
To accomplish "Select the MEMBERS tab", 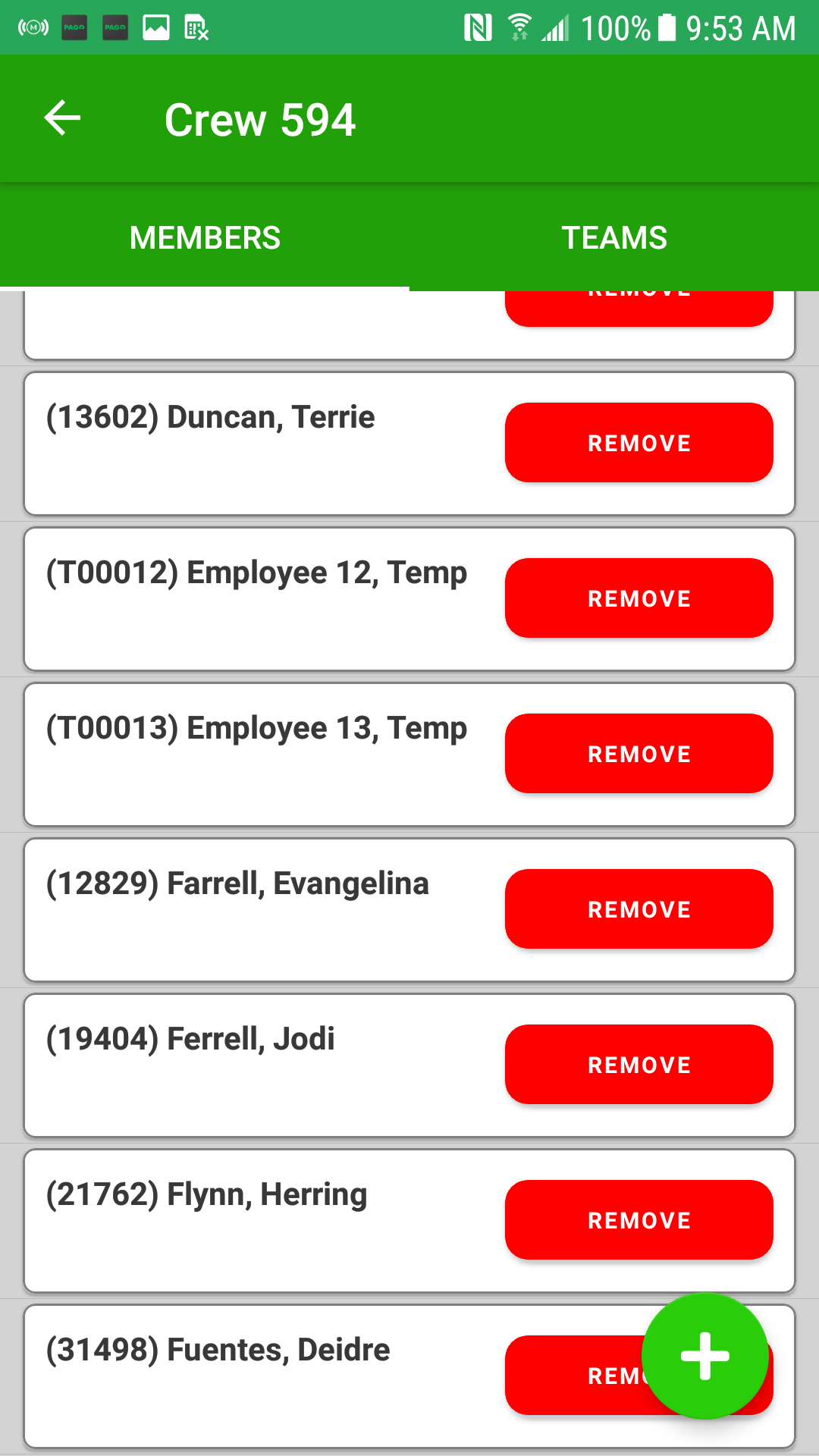I will [205, 237].
